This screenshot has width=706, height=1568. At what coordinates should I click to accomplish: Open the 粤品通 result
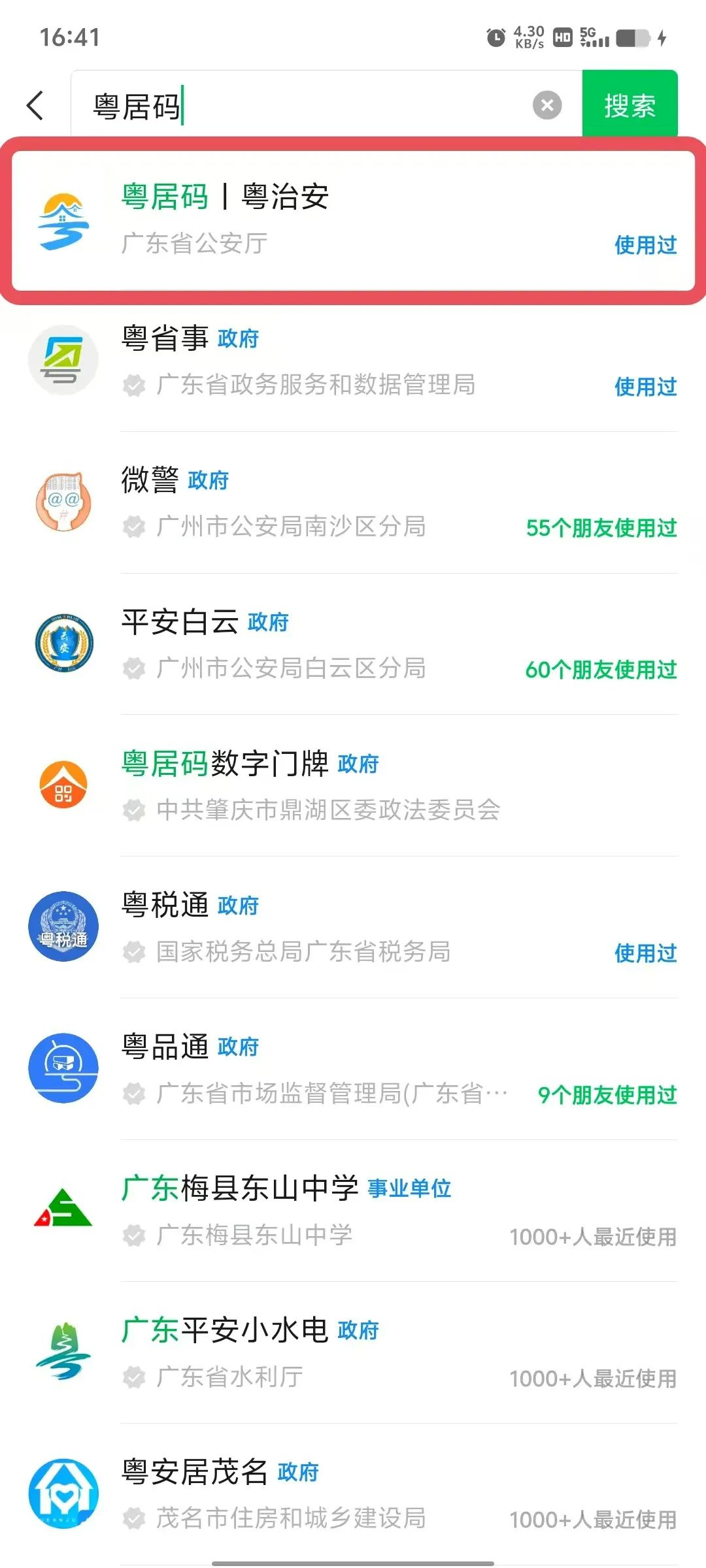point(353,1070)
